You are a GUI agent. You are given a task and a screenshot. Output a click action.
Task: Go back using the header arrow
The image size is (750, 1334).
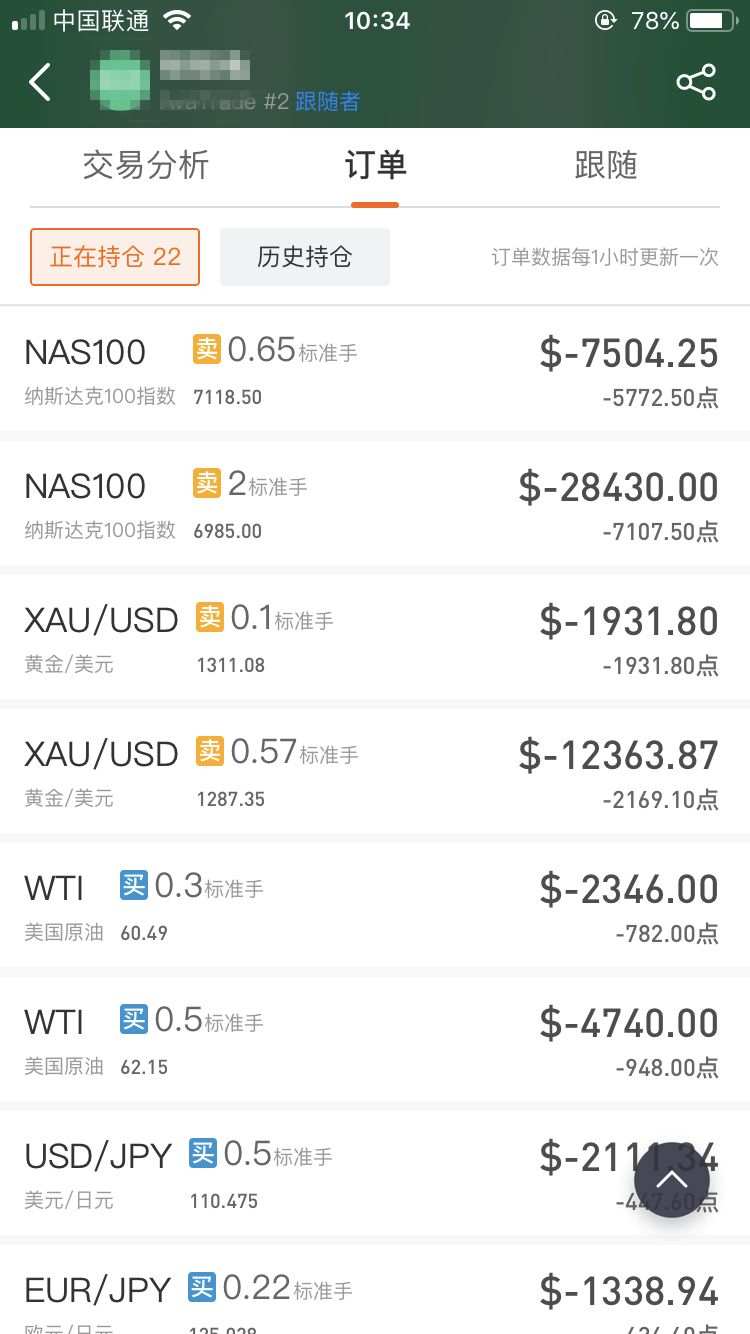click(x=40, y=82)
